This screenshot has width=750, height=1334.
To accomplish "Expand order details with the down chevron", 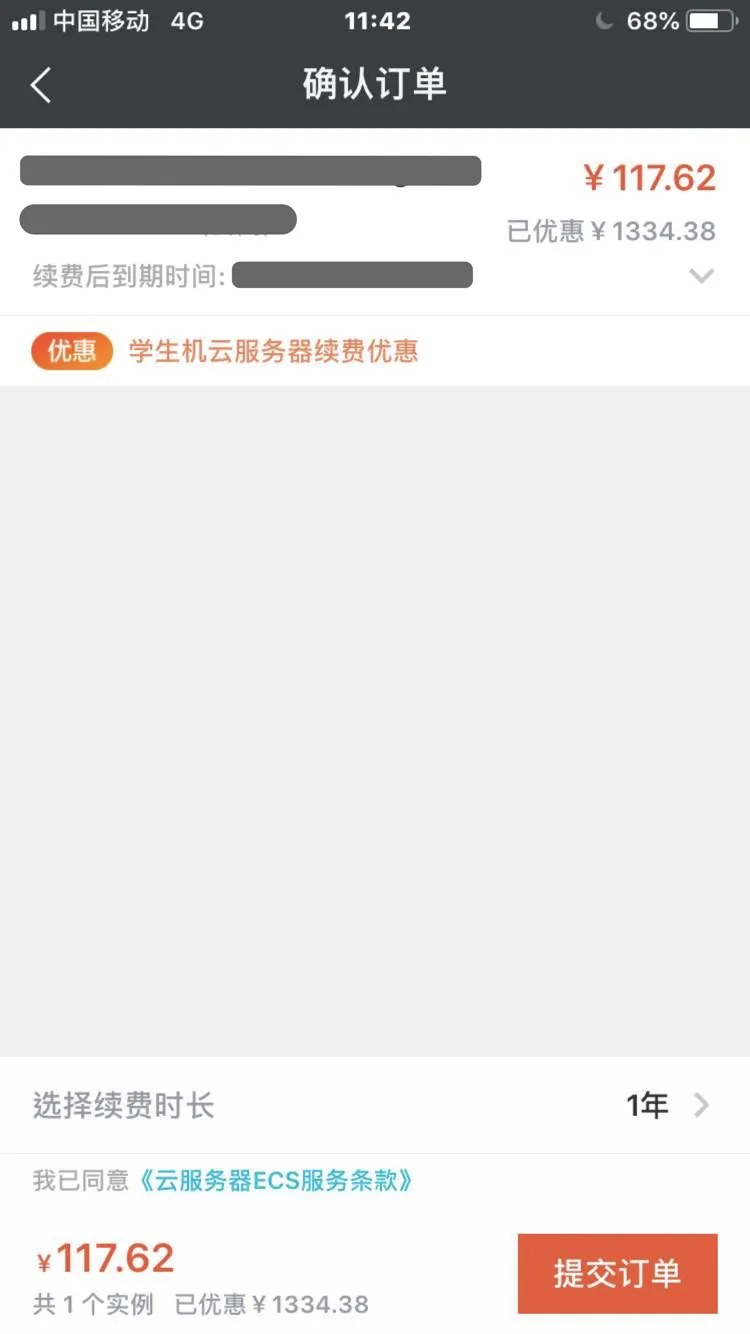I will click(702, 276).
